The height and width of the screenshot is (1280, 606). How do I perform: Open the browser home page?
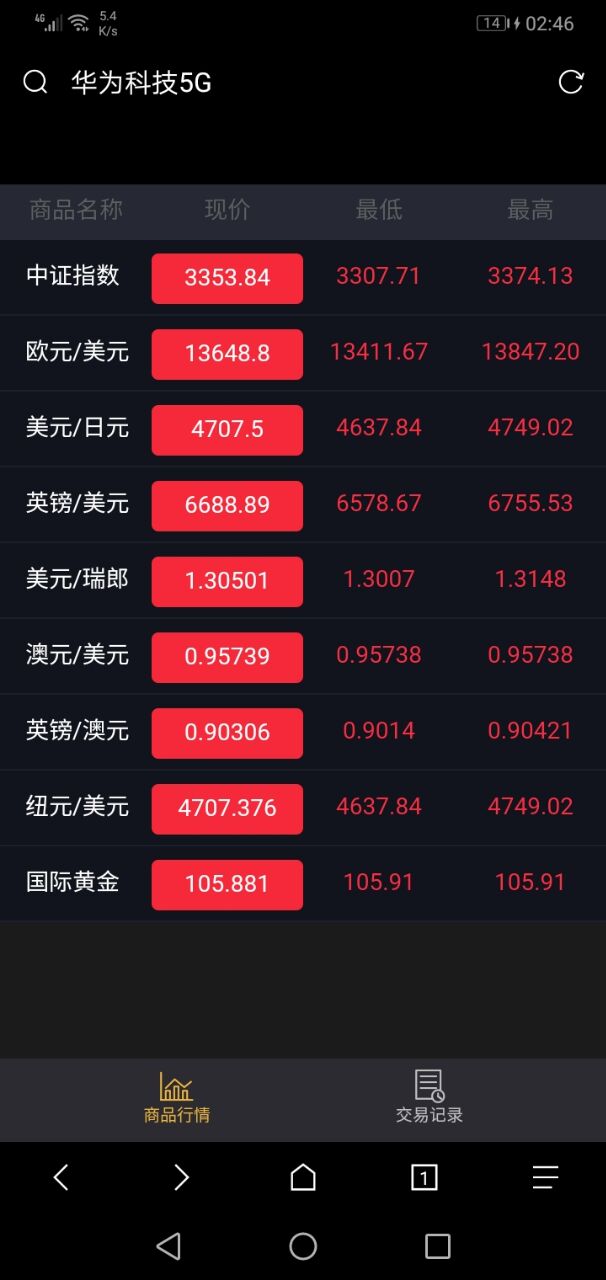[x=303, y=1177]
